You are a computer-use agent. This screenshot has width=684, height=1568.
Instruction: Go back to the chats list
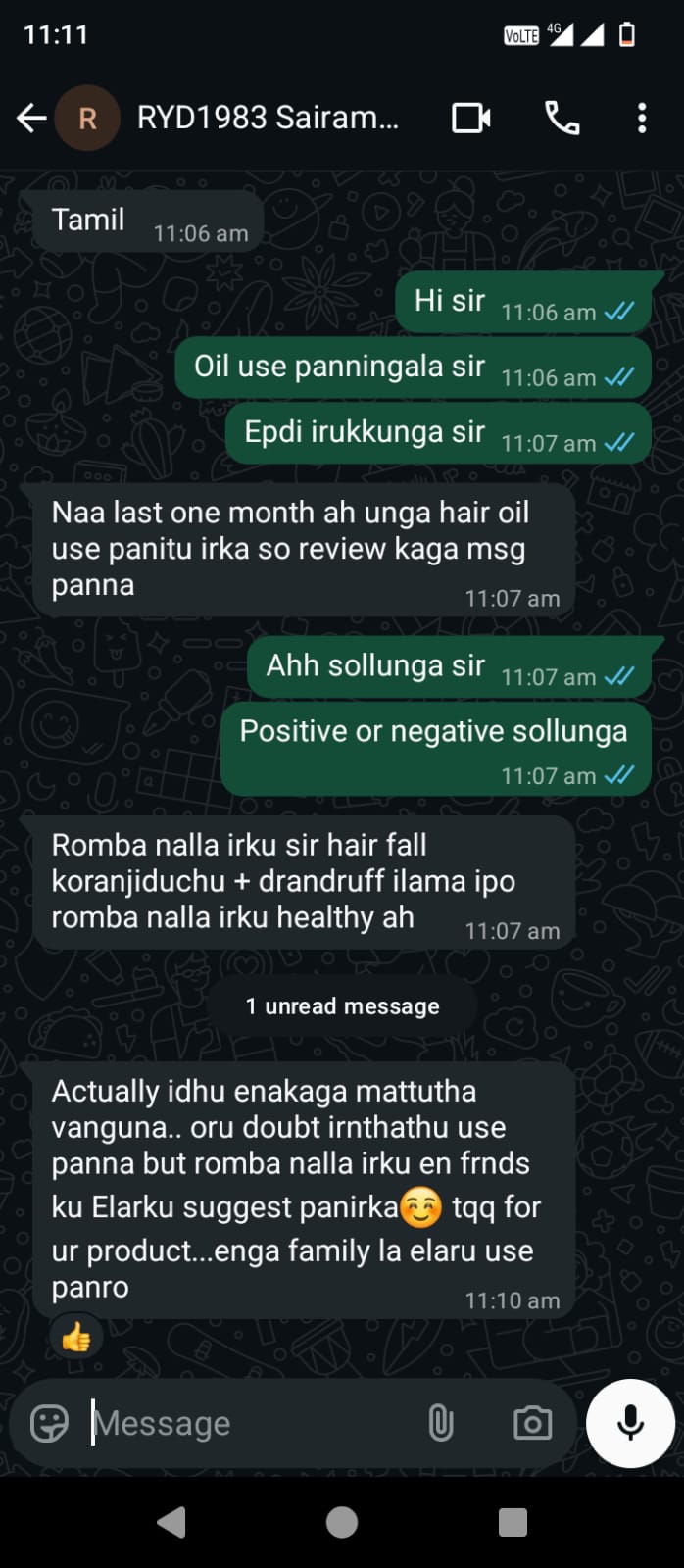coord(31,119)
